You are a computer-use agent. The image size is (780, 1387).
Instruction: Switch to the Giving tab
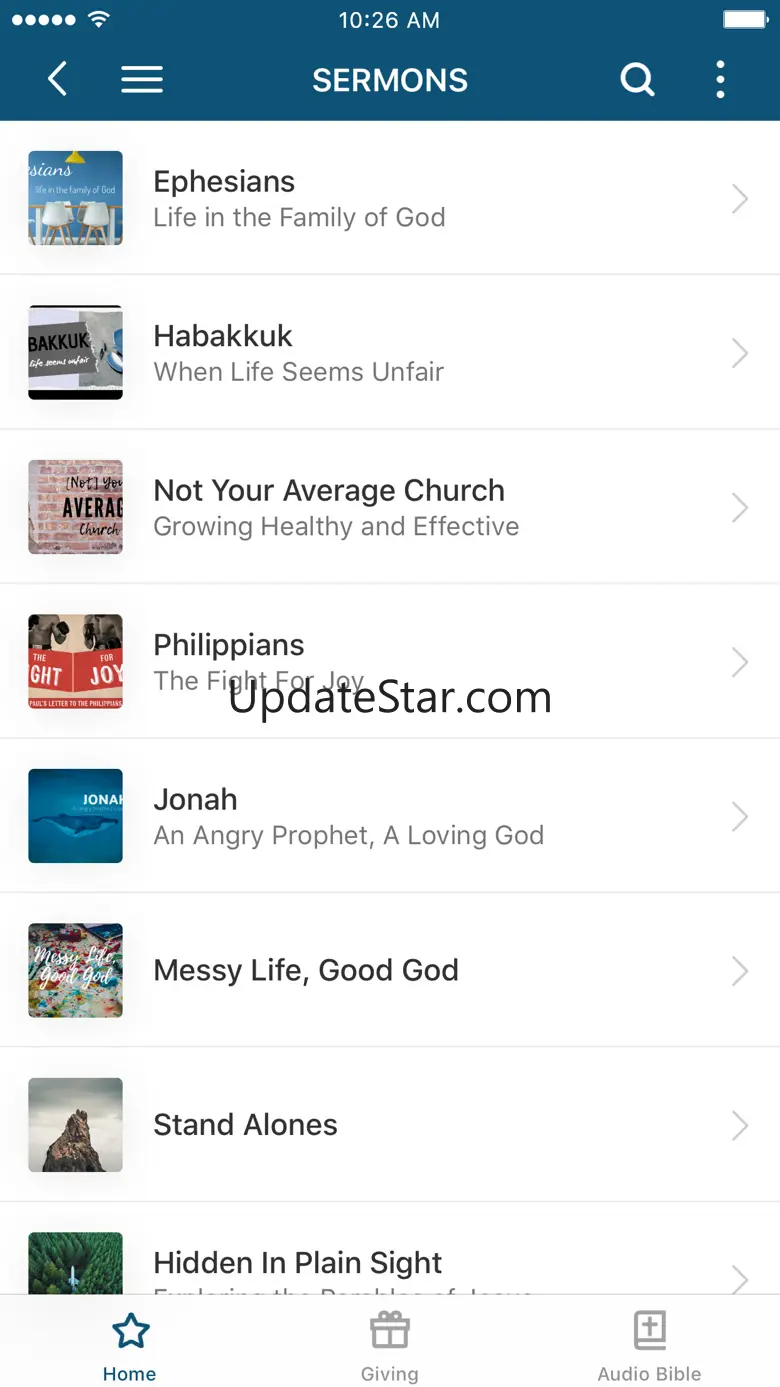click(x=390, y=1346)
